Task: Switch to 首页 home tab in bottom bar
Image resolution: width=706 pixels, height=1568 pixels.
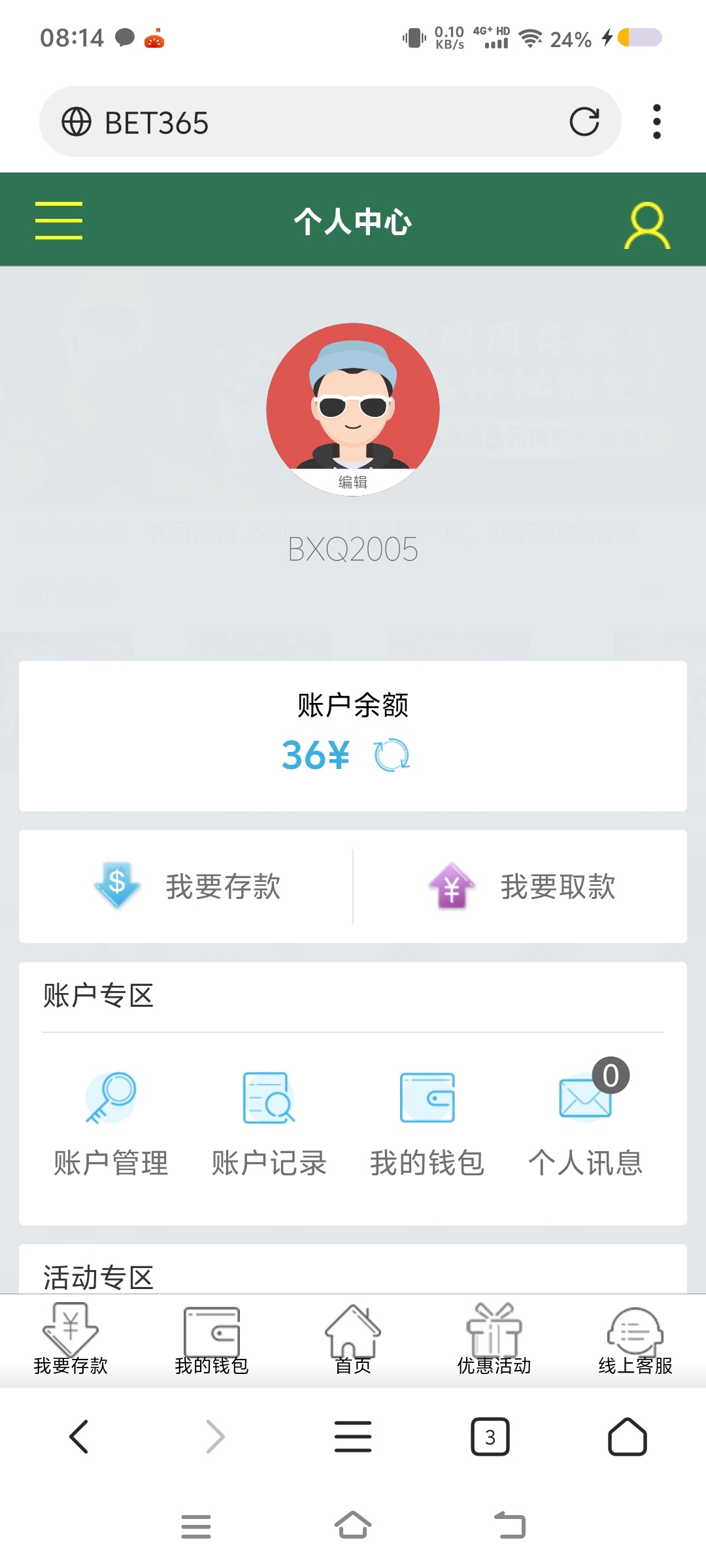Action: [x=353, y=1336]
